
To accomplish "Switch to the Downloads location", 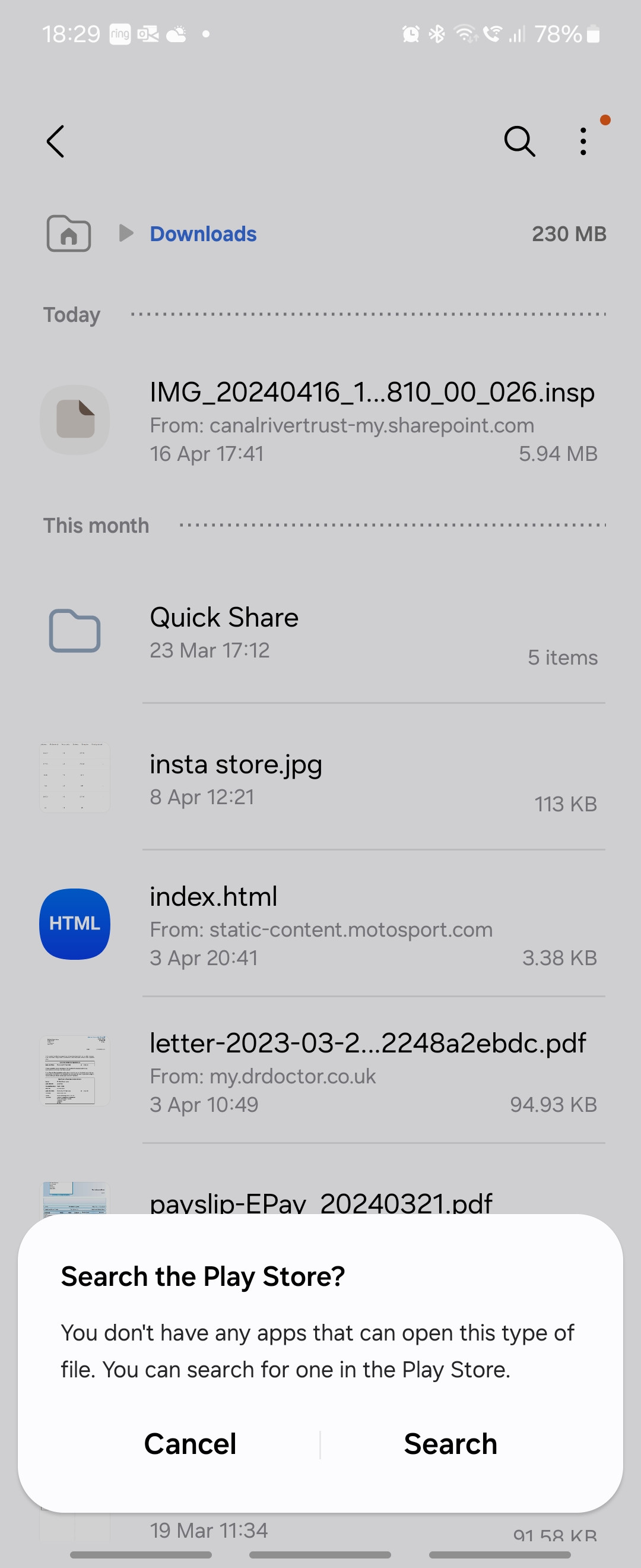I will click(202, 234).
